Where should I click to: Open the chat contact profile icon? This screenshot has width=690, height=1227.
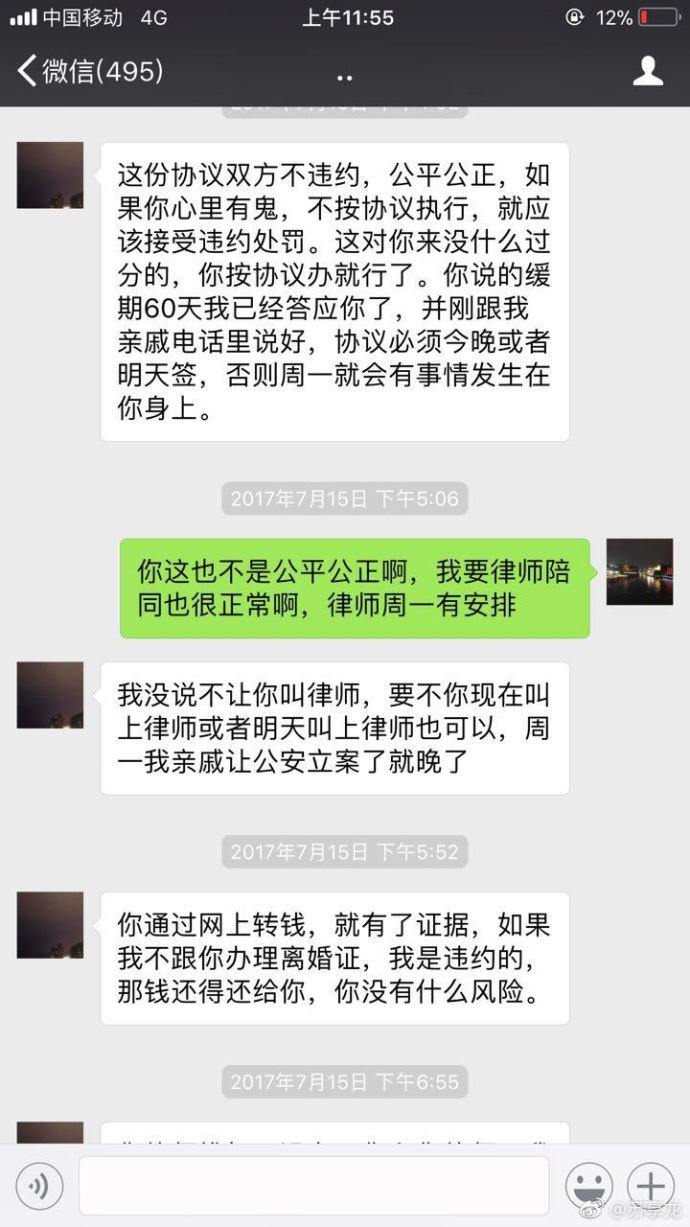click(648, 70)
